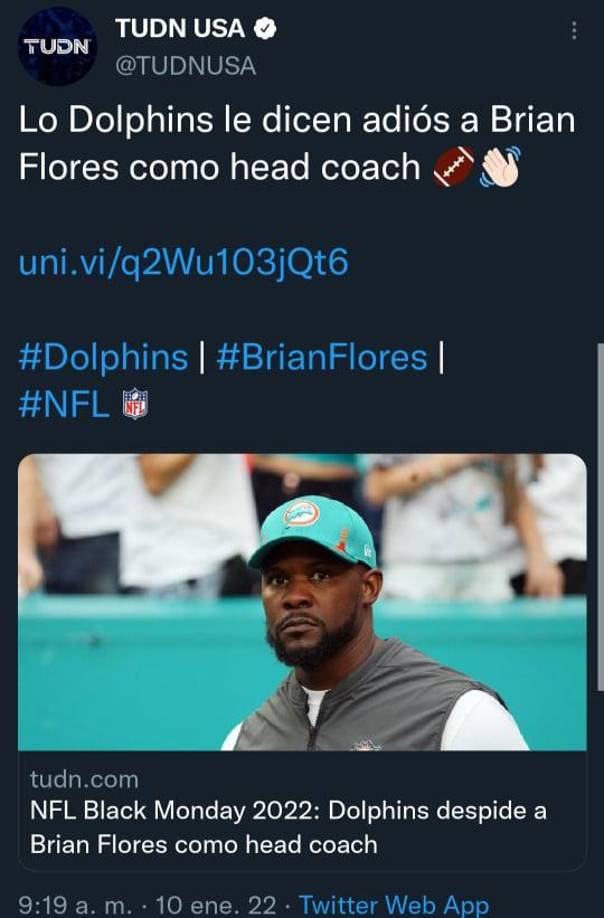This screenshot has width=604, height=918.
Task: Open the tweet overflow menu
Action: [574, 31]
